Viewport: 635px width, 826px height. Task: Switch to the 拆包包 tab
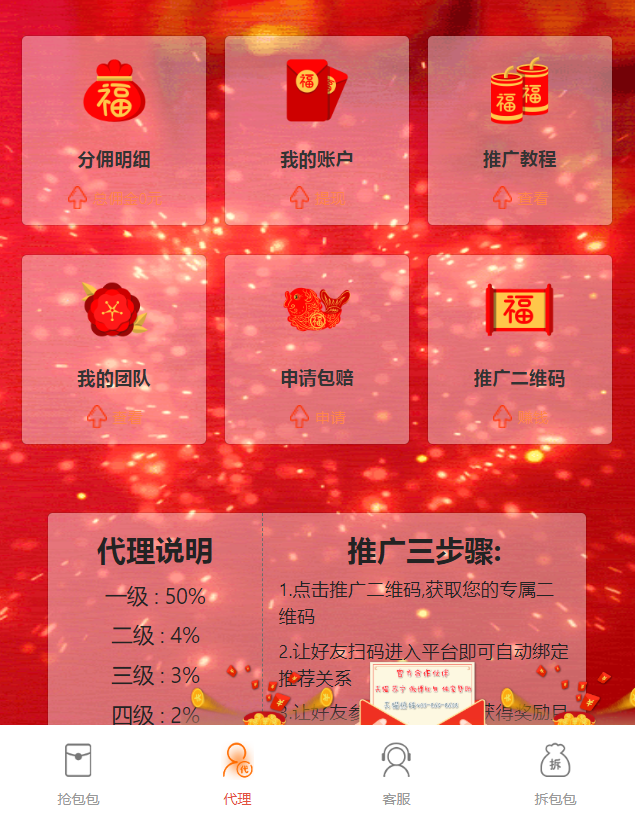coord(555,774)
